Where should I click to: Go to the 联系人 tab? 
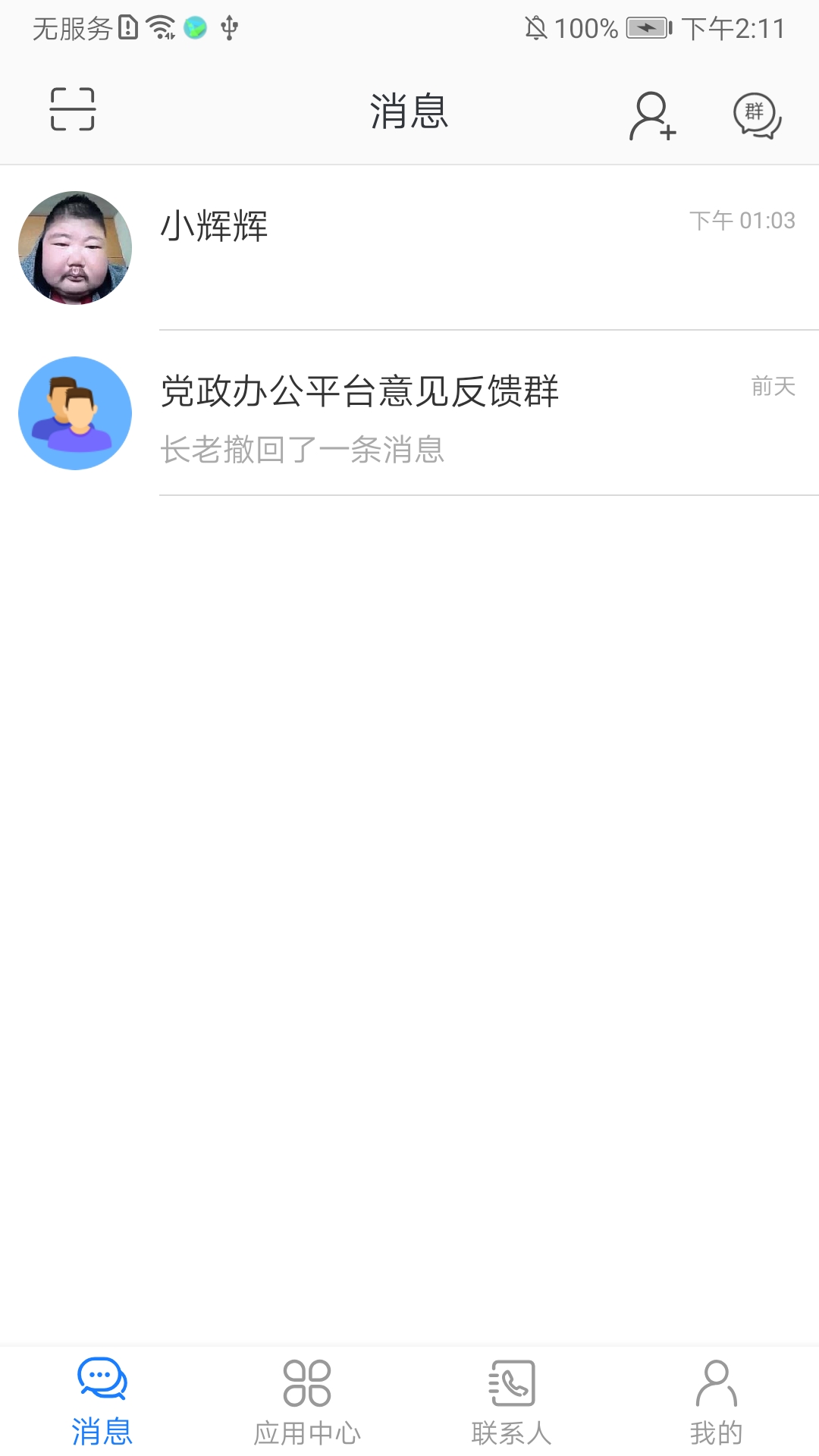point(512,1401)
